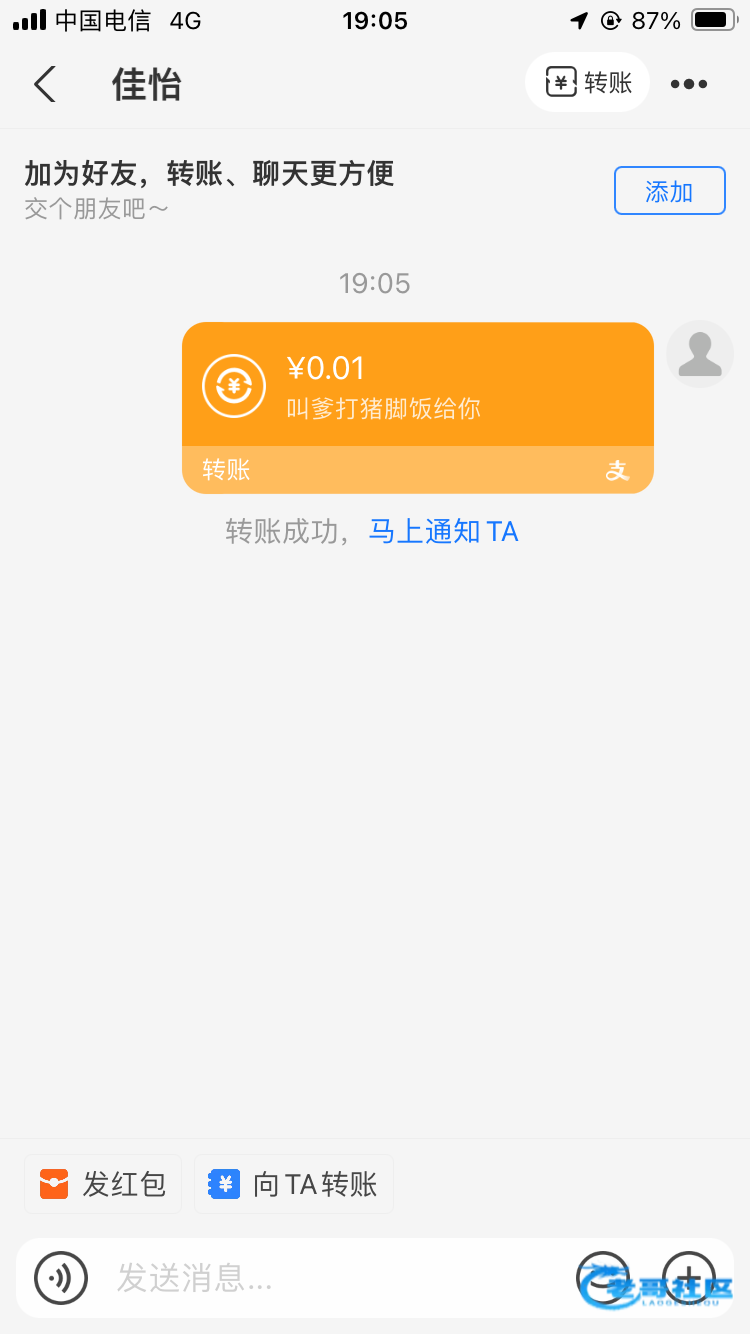This screenshot has width=750, height=1334.
Task: Go back from the 佳怡 chat
Action: pos(45,84)
